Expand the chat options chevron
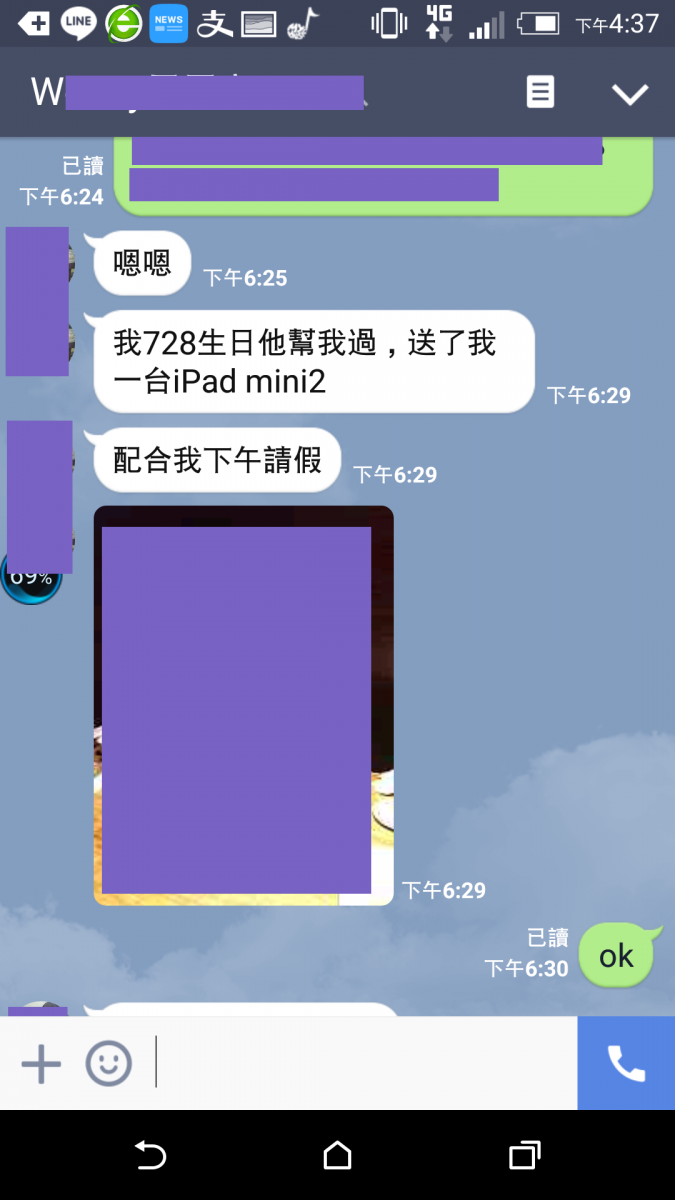 click(630, 94)
